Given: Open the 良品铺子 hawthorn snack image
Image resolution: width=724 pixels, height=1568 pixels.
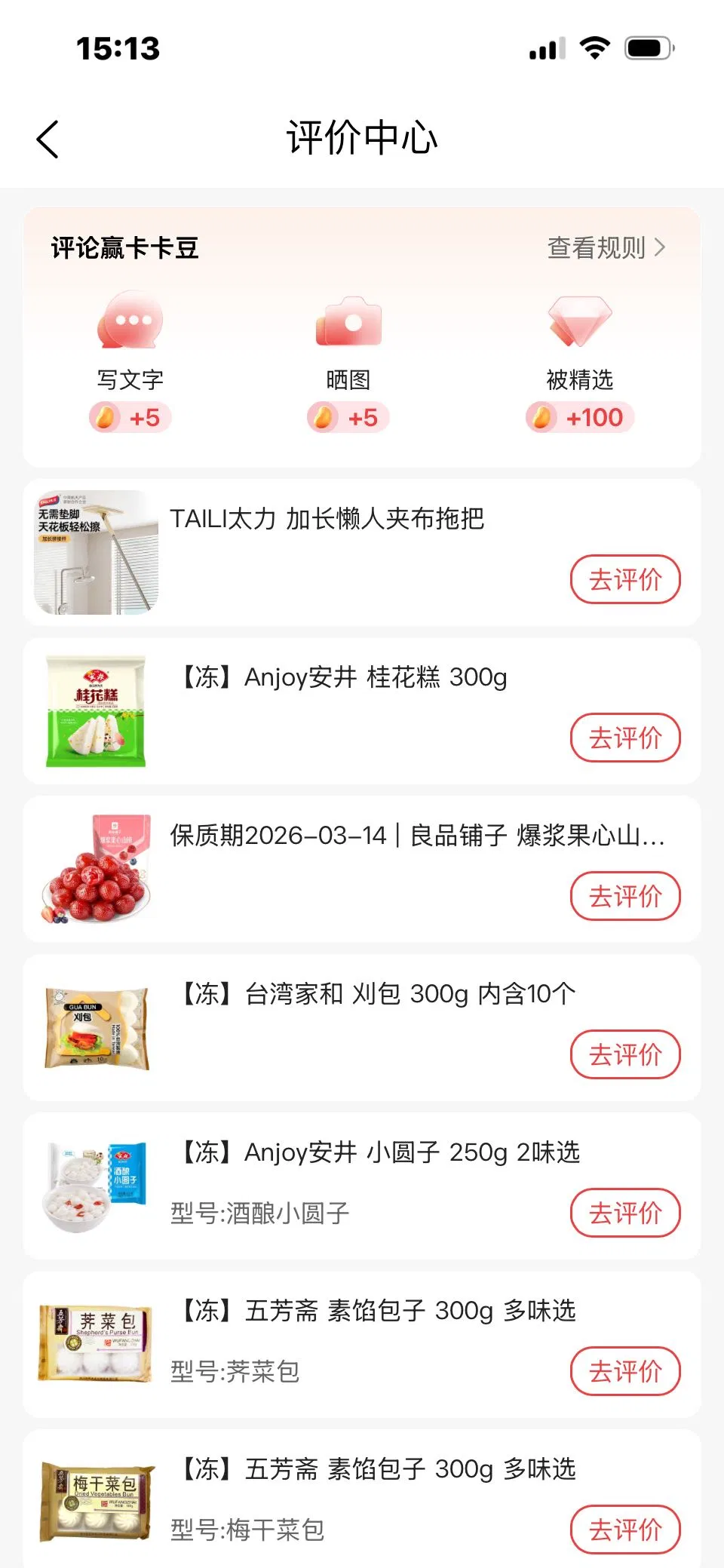Looking at the screenshot, I should (x=96, y=869).
